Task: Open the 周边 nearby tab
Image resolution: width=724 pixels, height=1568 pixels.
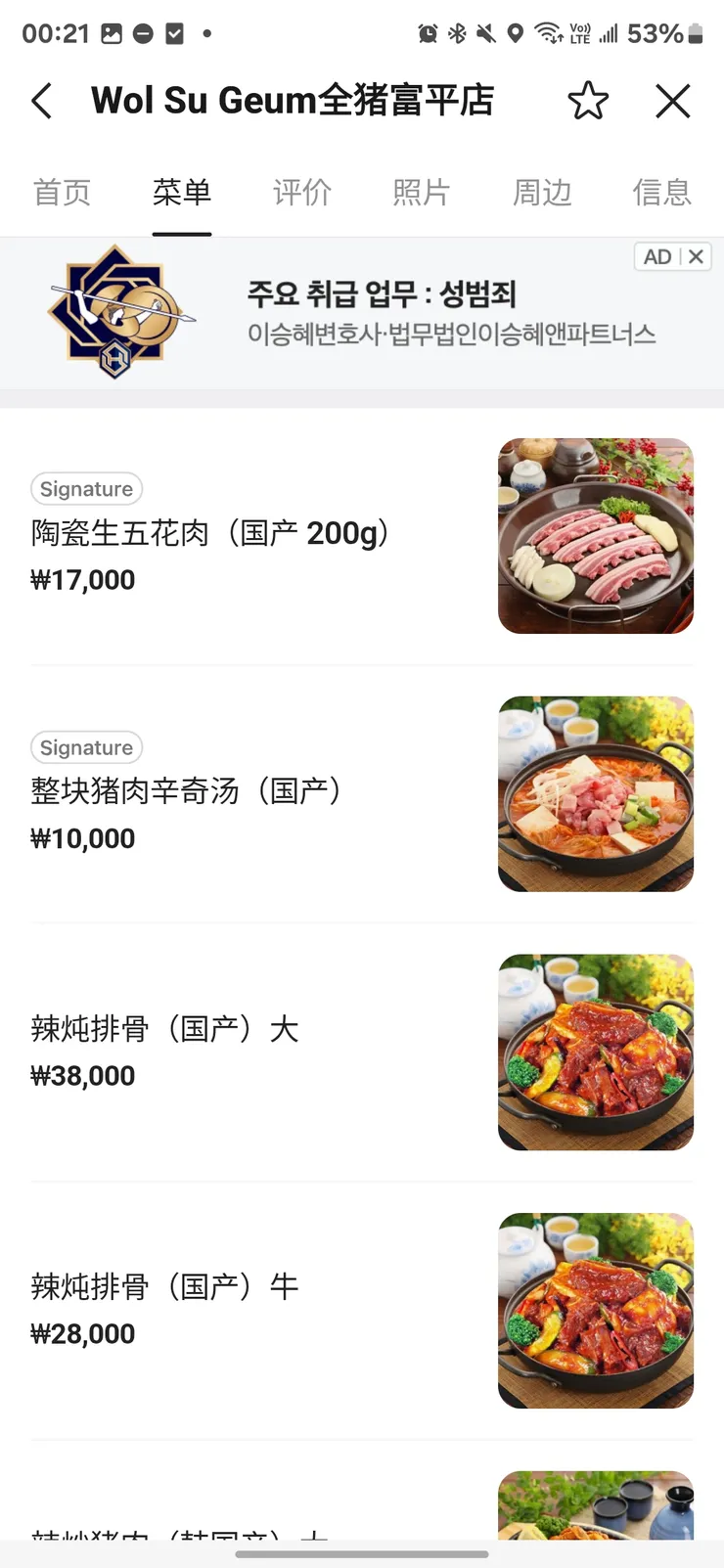Action: [541, 193]
